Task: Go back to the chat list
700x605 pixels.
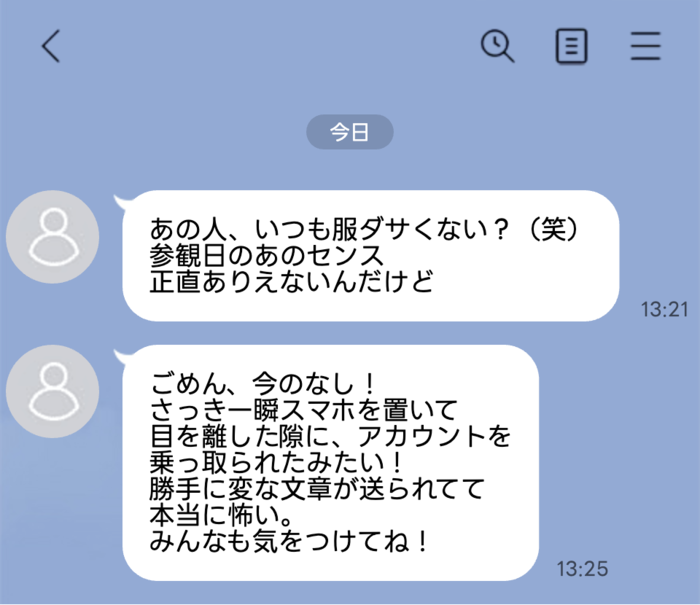Action: point(51,46)
